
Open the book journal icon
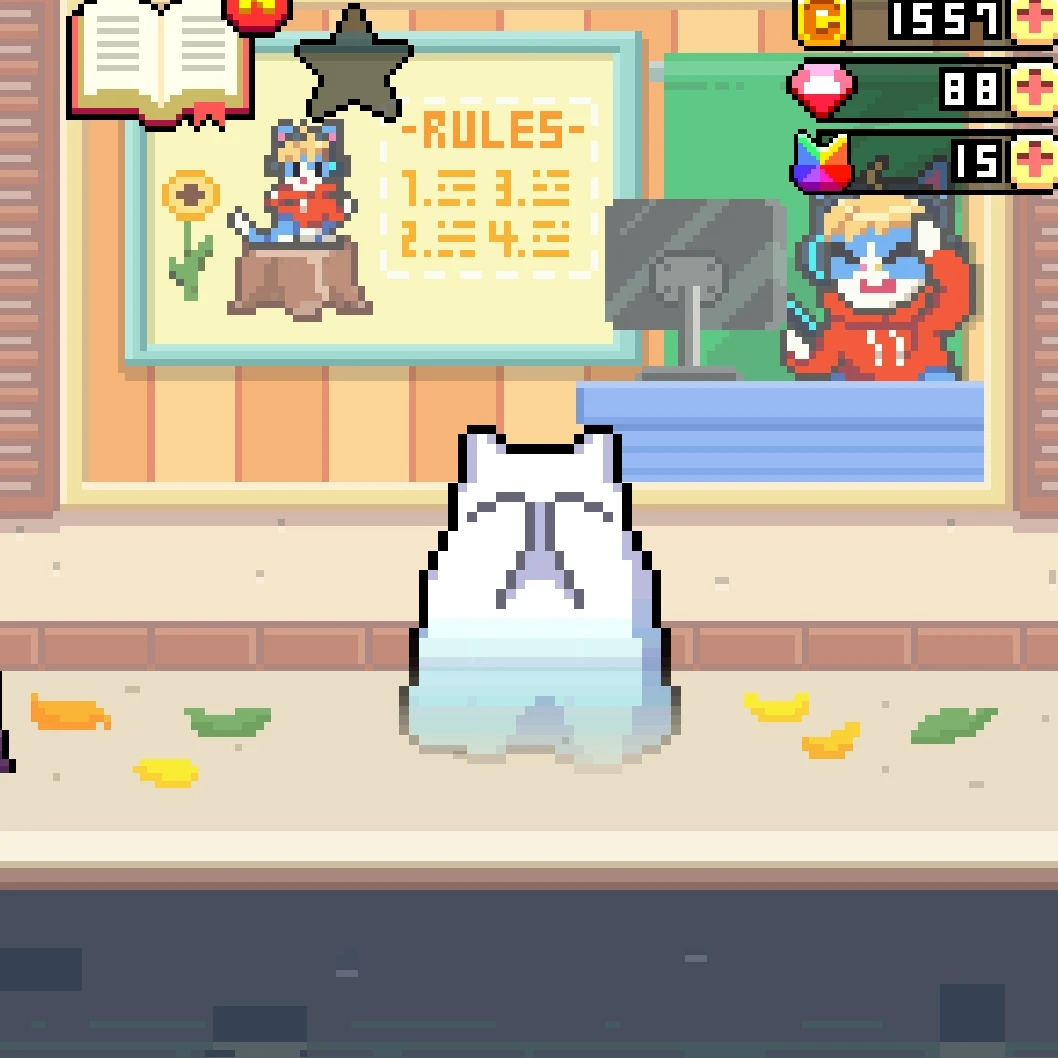click(160, 58)
